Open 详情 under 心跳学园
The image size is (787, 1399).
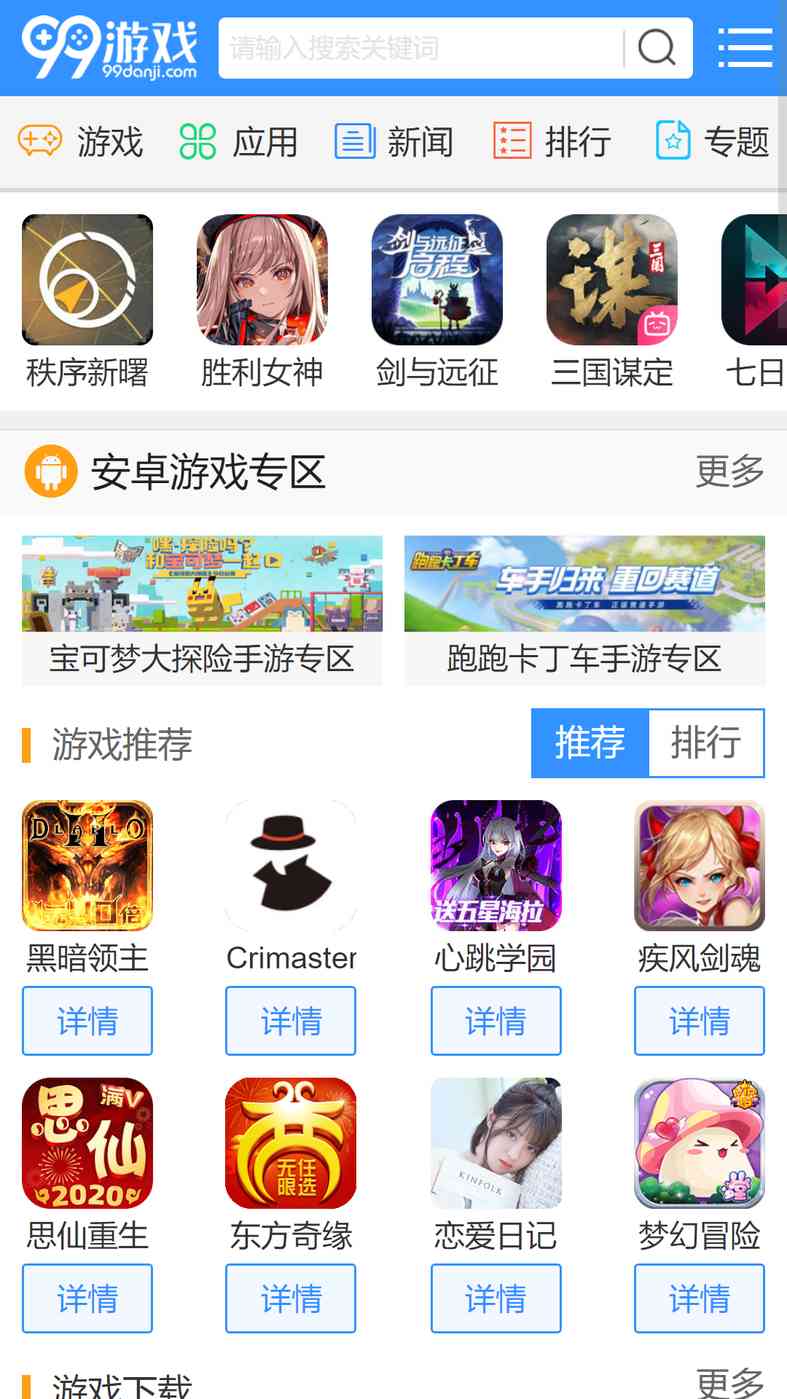496,1021
